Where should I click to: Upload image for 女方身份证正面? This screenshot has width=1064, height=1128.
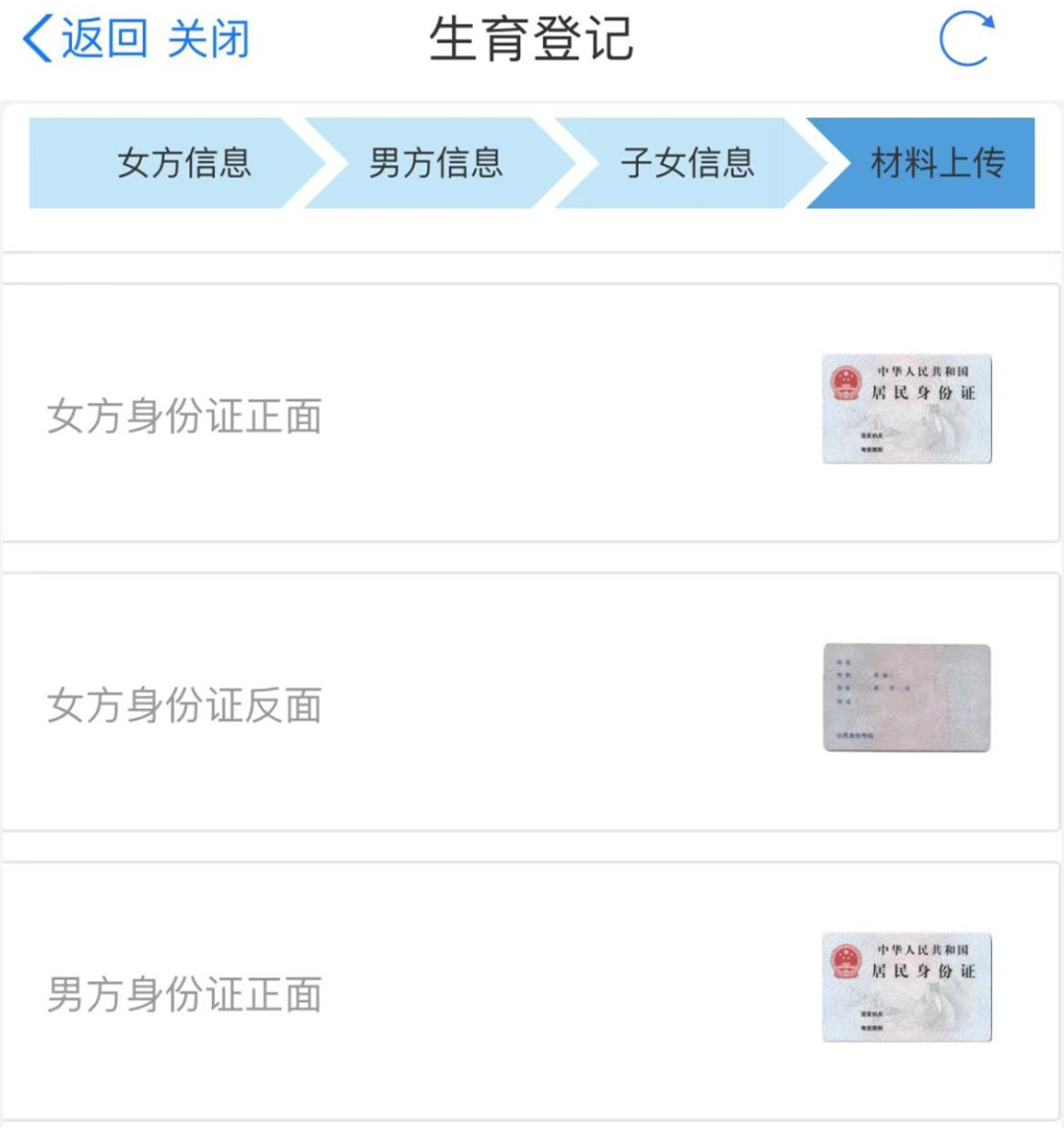tap(906, 409)
